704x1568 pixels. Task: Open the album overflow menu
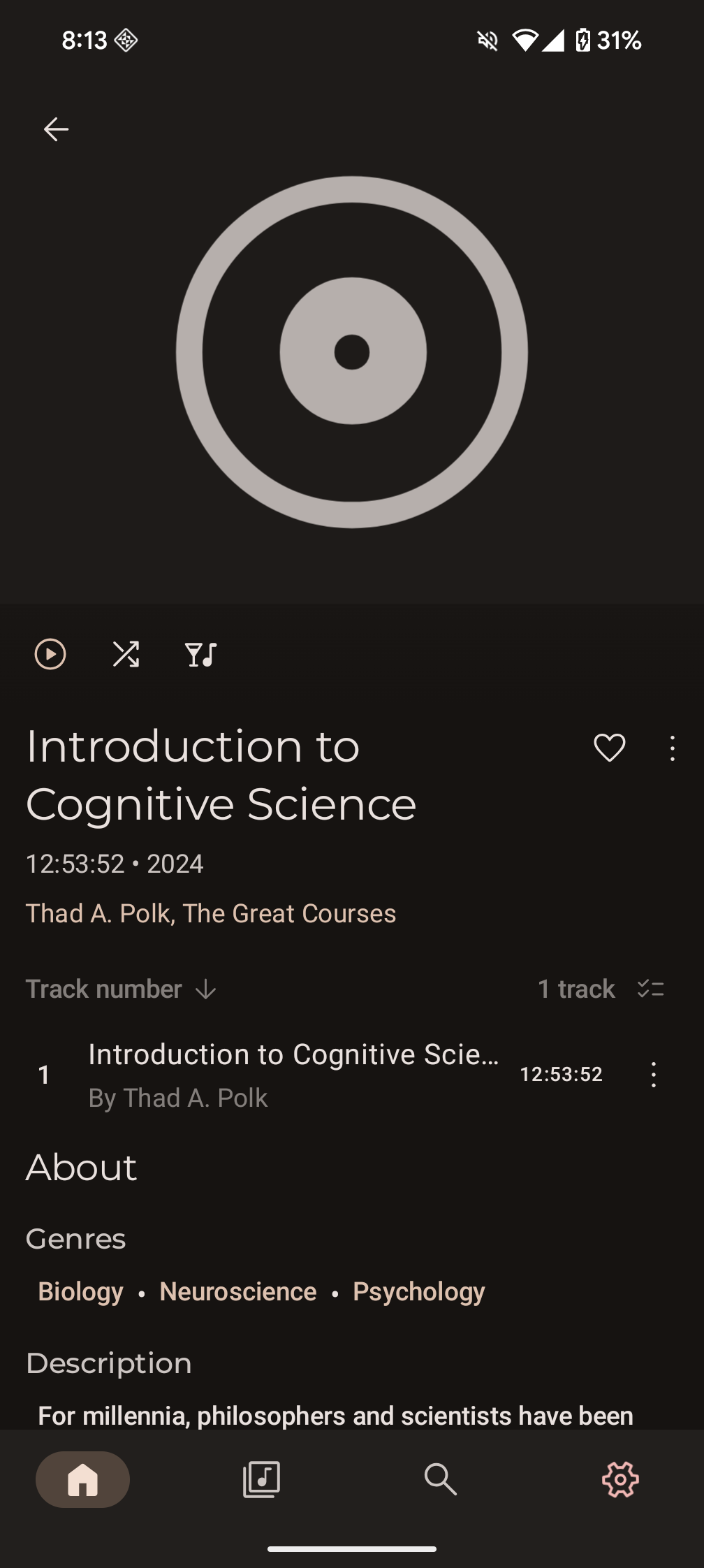672,748
